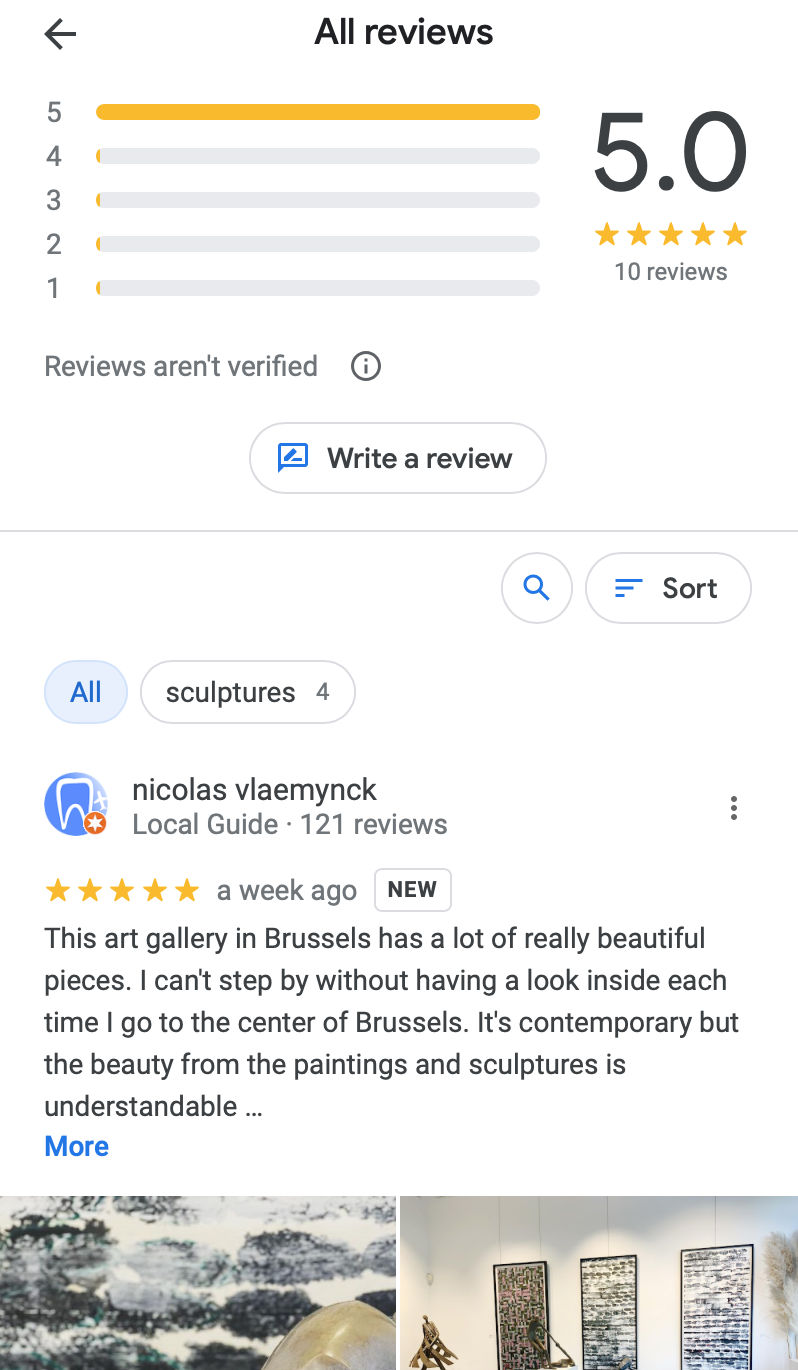The width and height of the screenshot is (798, 1370).
Task: Select reviewer name nicolas vlaemynck
Action: 255,789
